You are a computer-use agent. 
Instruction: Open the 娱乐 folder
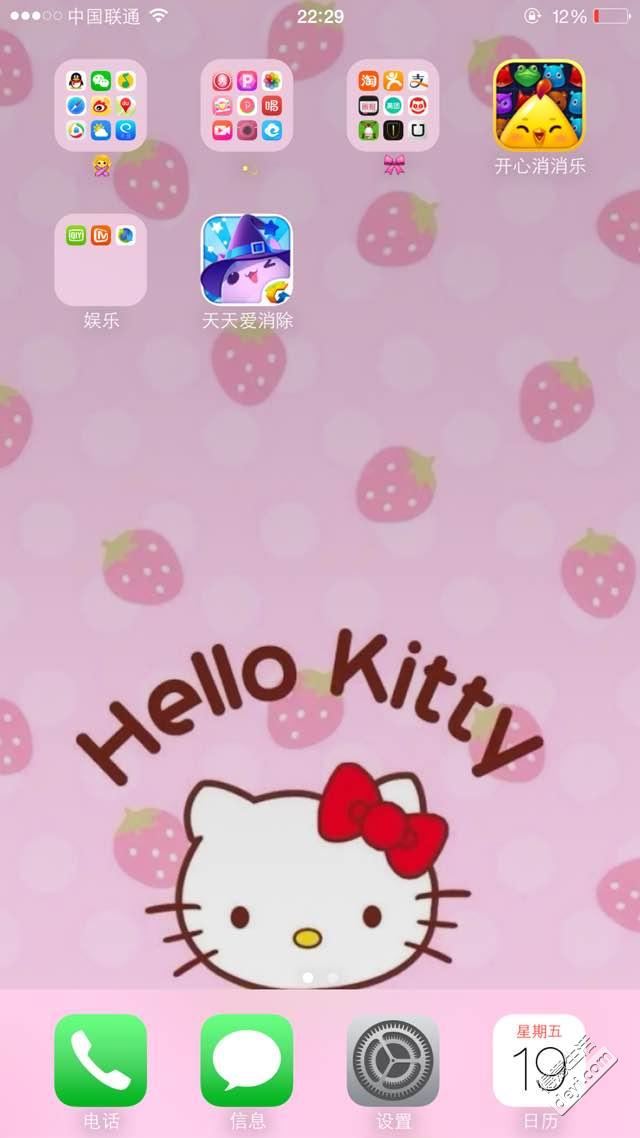(x=100, y=260)
